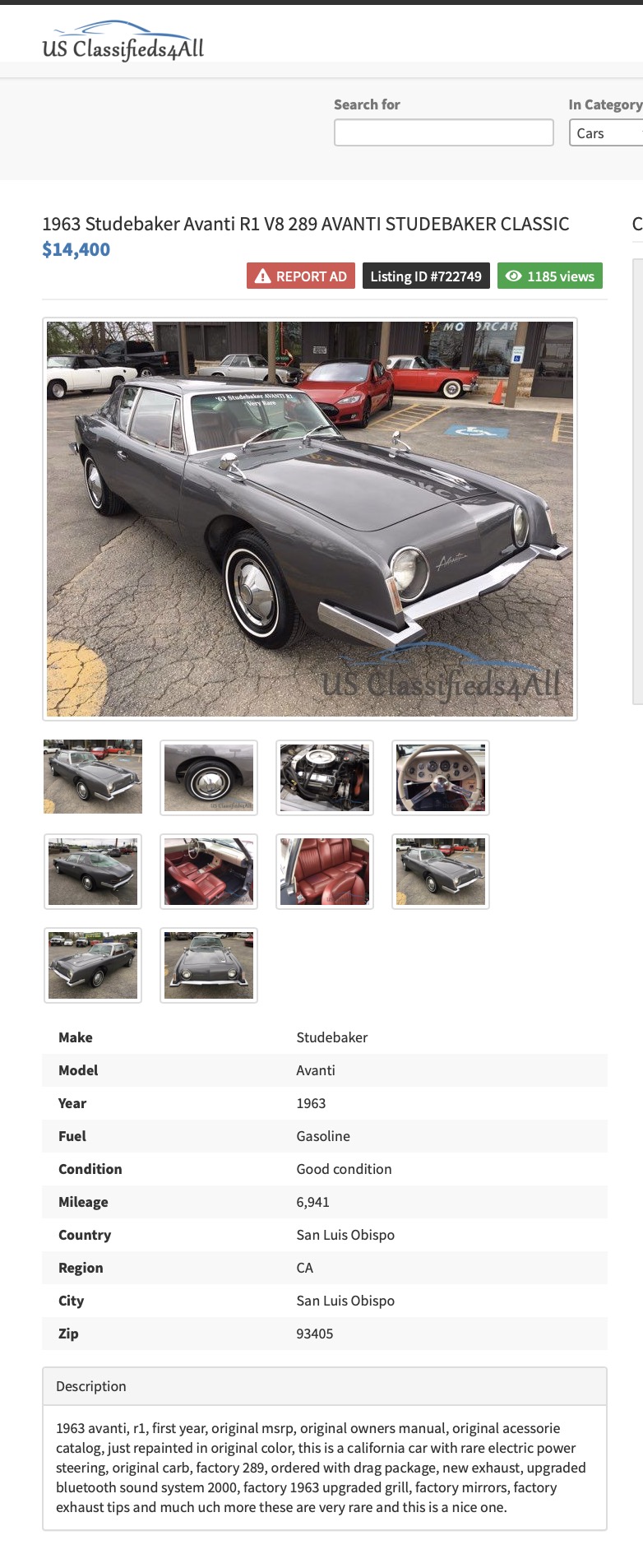Report this ad
Screen dimensions: 643x1568
pyautogui.click(x=301, y=276)
